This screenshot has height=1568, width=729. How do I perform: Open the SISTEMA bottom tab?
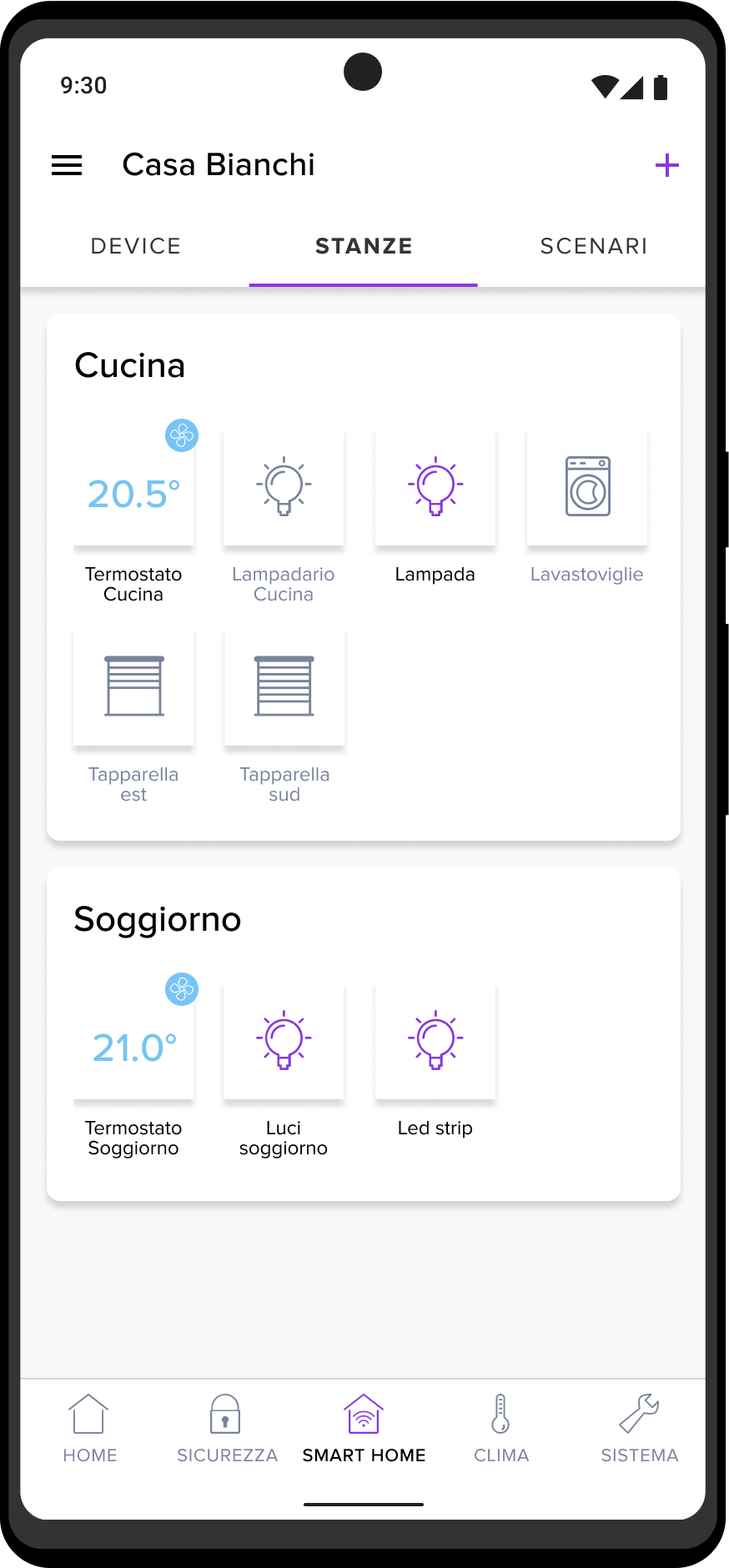pyautogui.click(x=640, y=1430)
